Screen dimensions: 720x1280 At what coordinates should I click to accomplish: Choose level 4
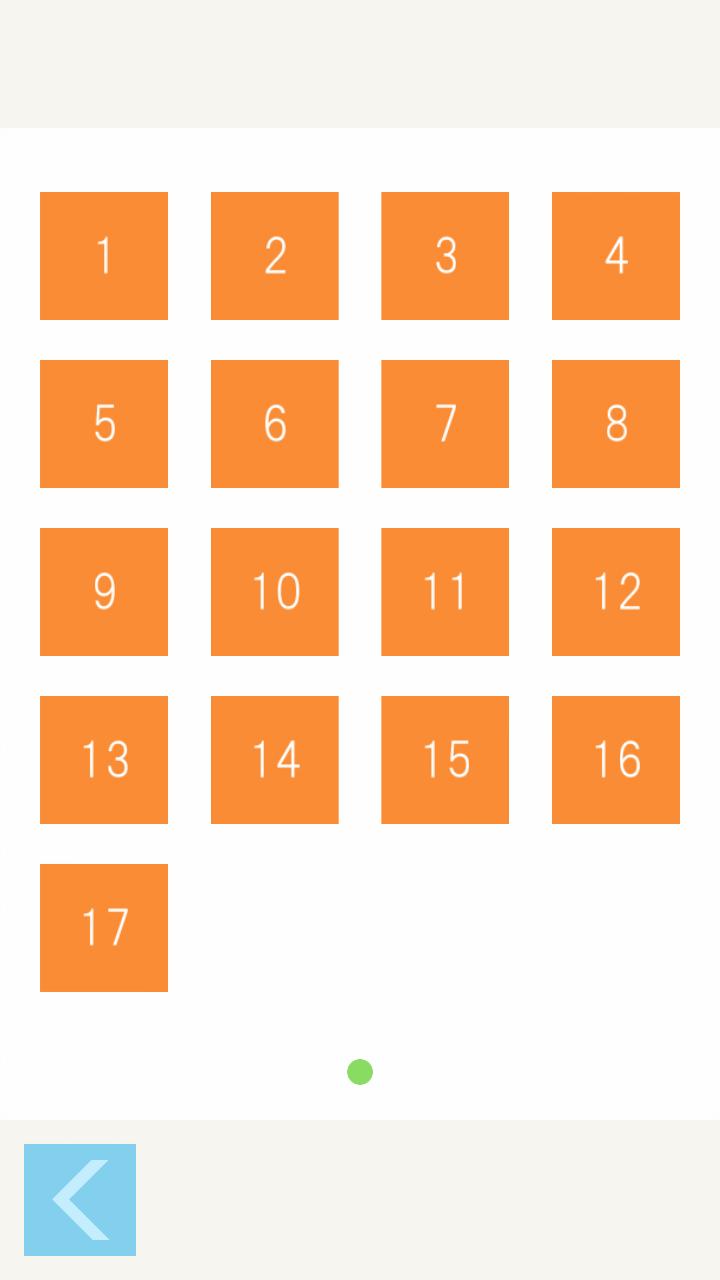(616, 256)
